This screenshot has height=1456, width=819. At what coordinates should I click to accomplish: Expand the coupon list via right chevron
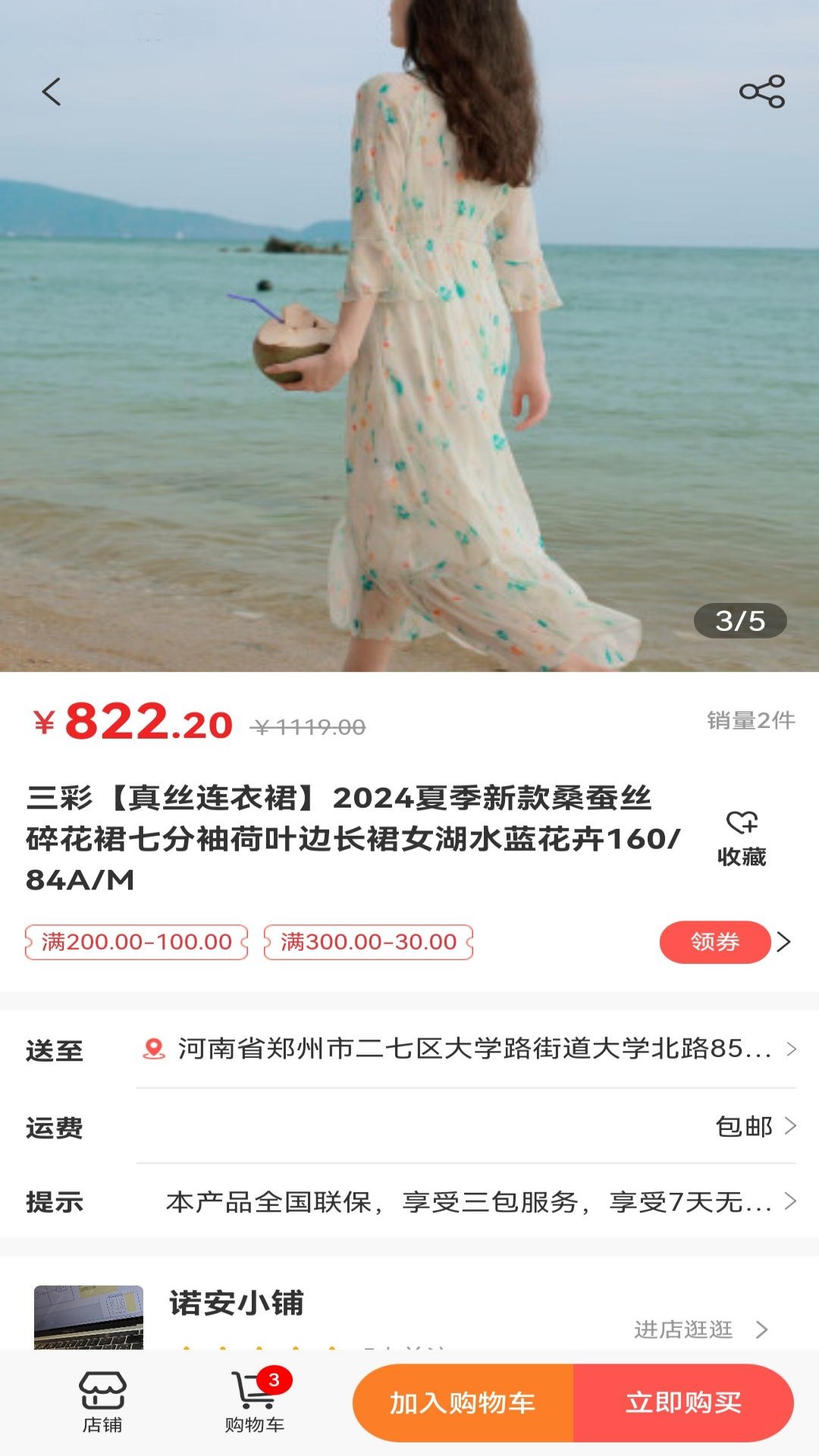[x=786, y=942]
